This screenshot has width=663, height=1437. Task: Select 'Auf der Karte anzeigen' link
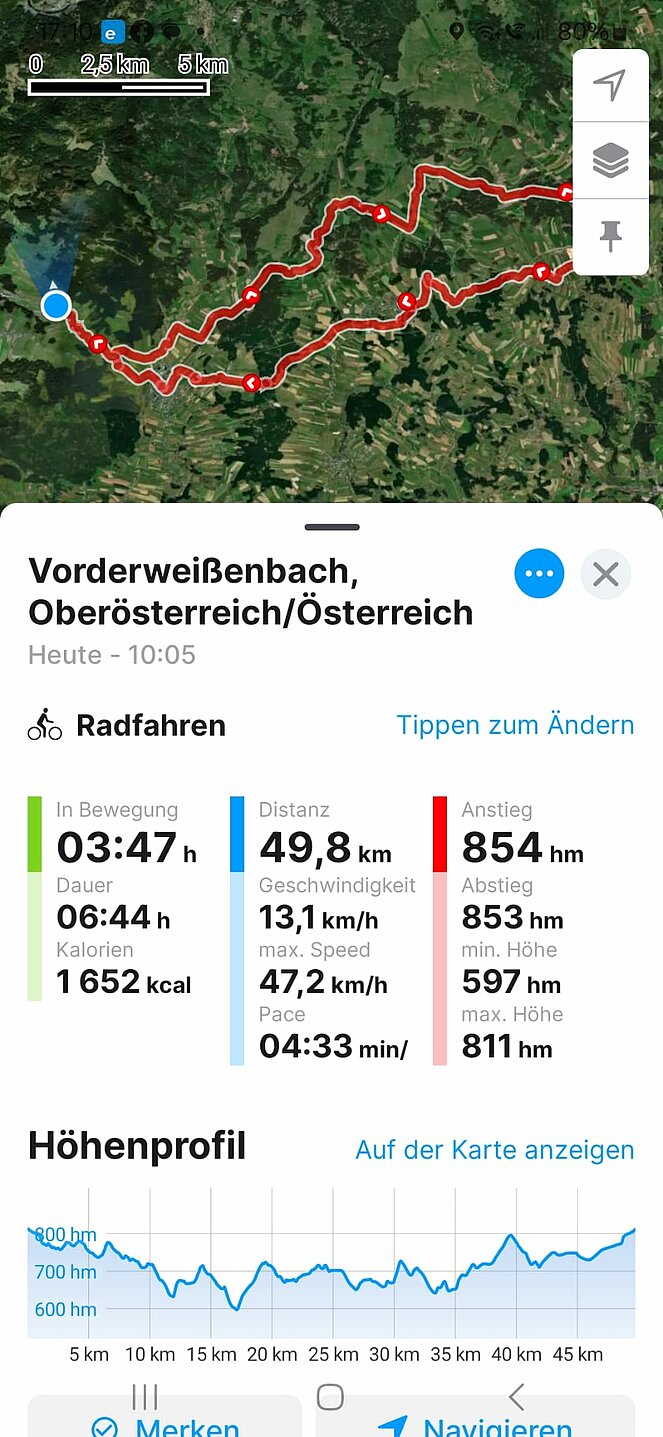coord(494,1150)
